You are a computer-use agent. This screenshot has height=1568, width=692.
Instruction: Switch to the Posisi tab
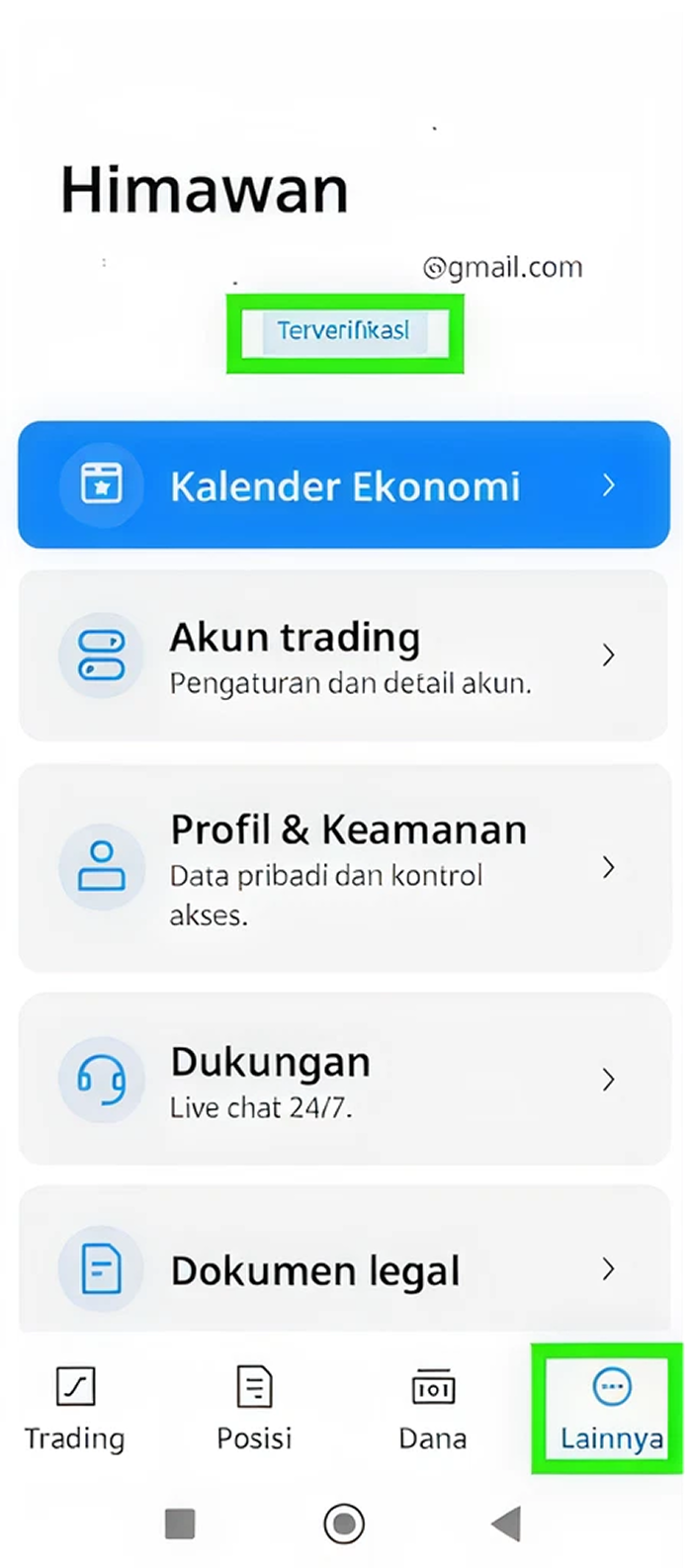coord(254,1409)
